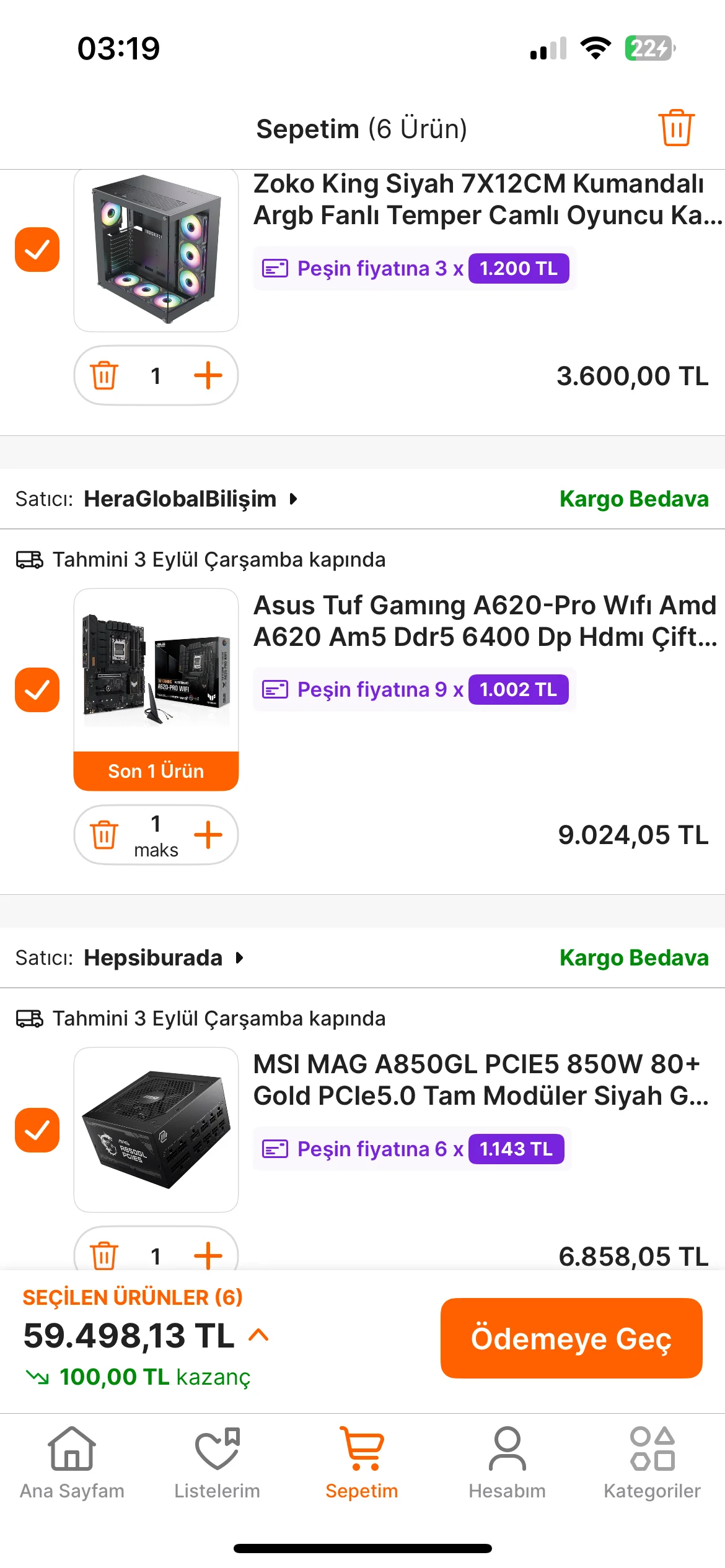Go to the Ana Sayfam tab
Screen dimensions: 725x1568
click(72, 1463)
